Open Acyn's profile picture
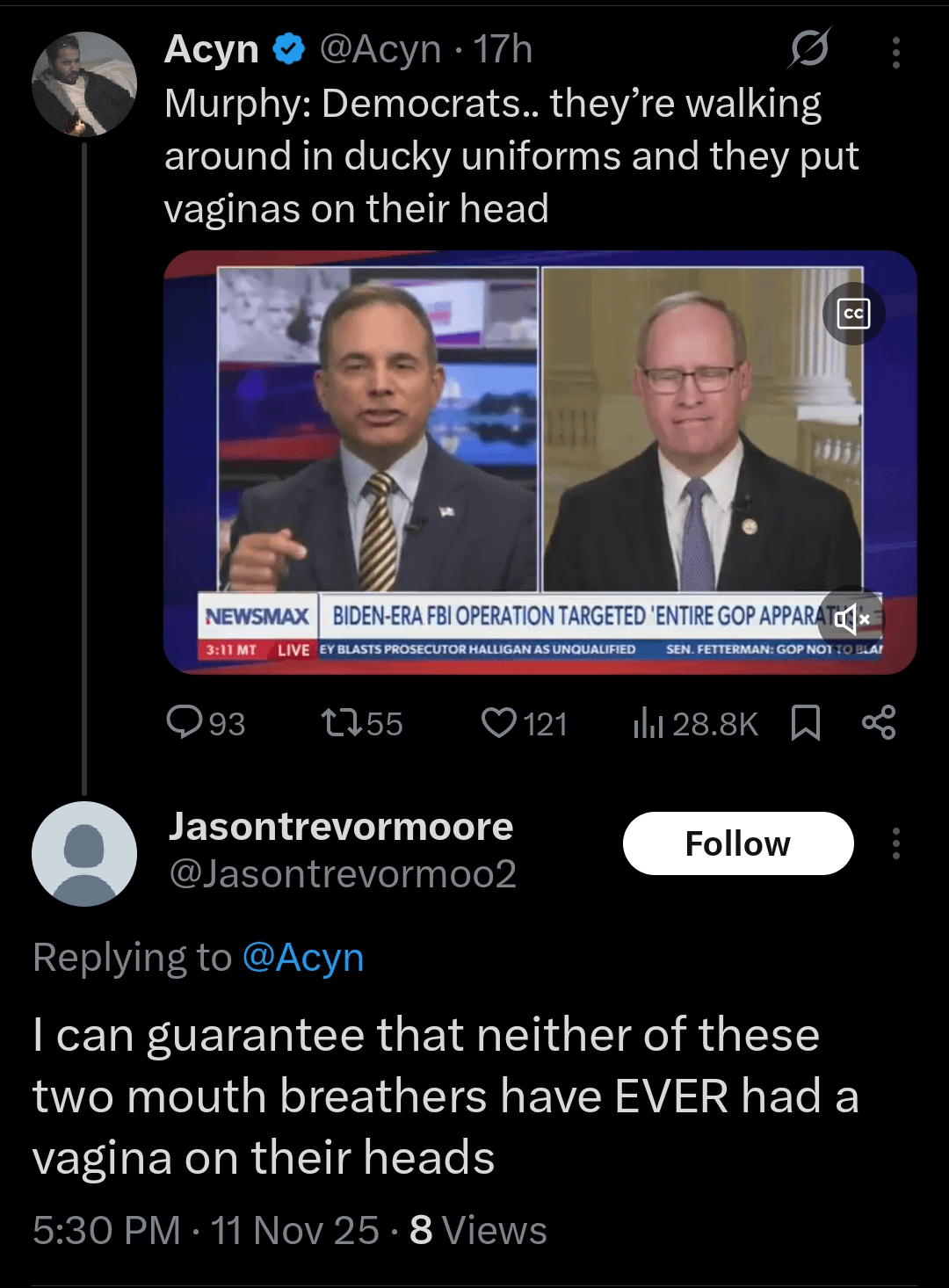Screen dimensions: 949x1288 (x=84, y=84)
